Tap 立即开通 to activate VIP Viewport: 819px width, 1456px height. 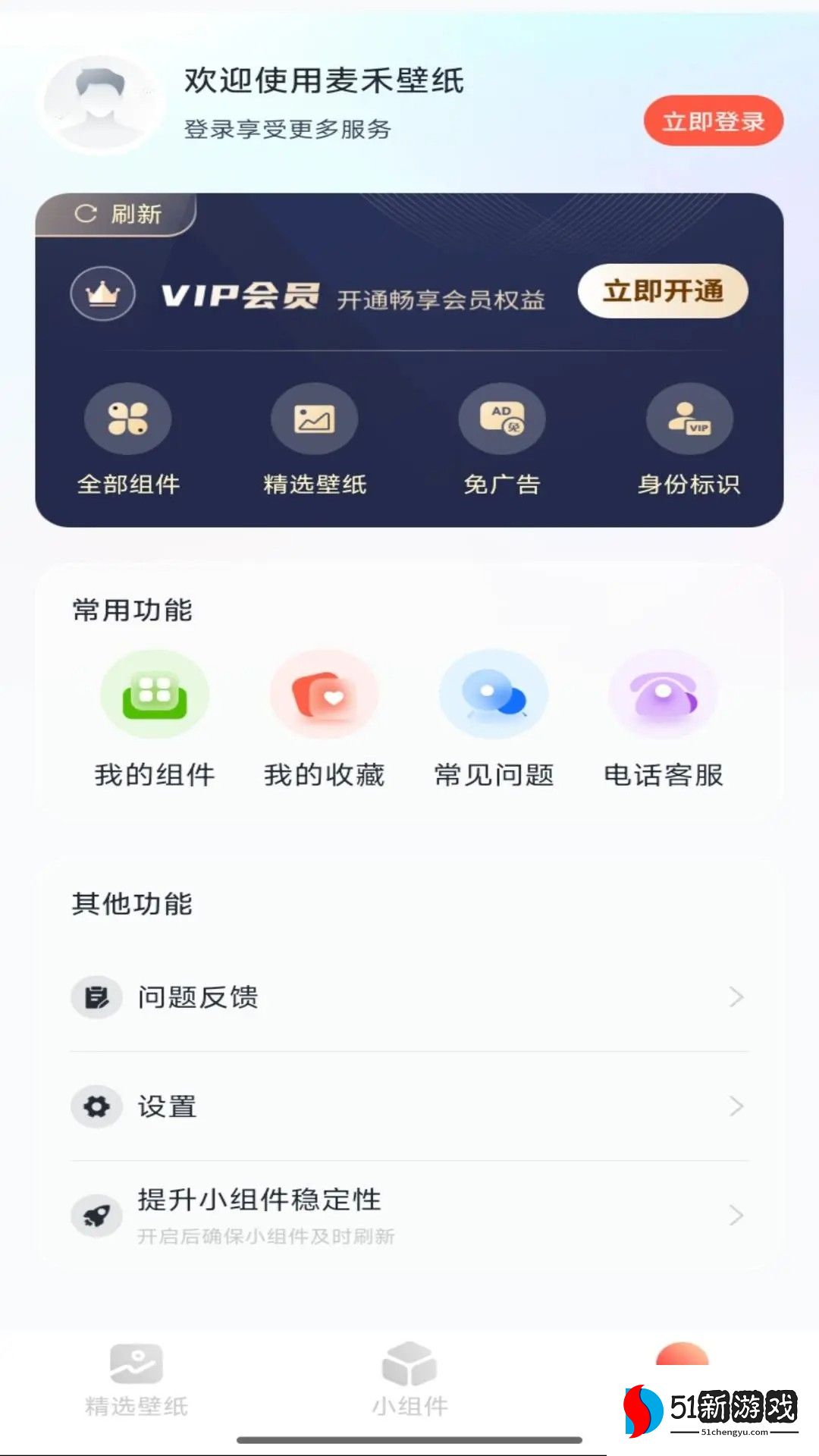(663, 291)
